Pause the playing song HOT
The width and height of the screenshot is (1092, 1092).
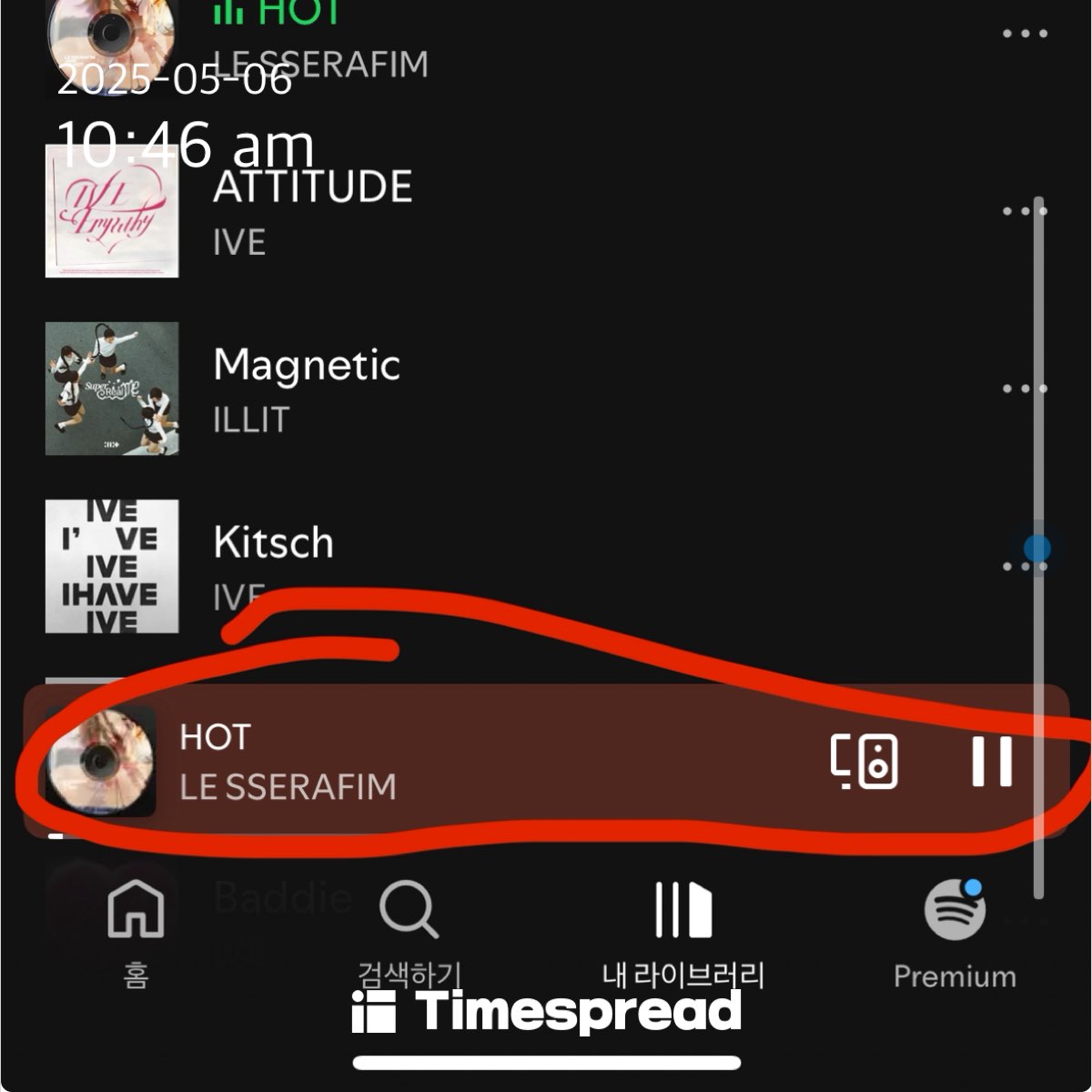tap(991, 761)
